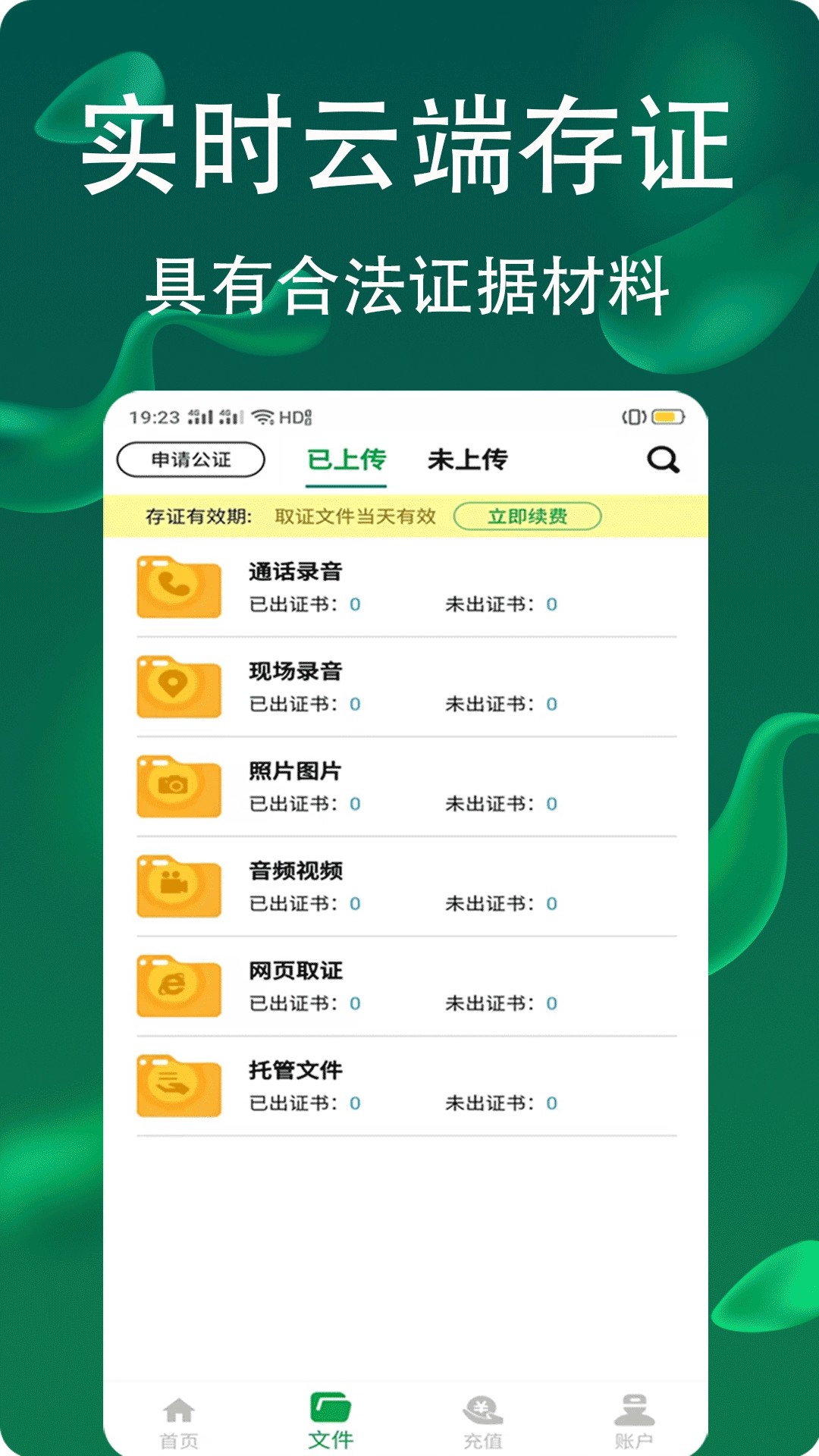Screen dimensions: 819x1456
Task: Stay on the 已上传 tab
Action: point(348,458)
